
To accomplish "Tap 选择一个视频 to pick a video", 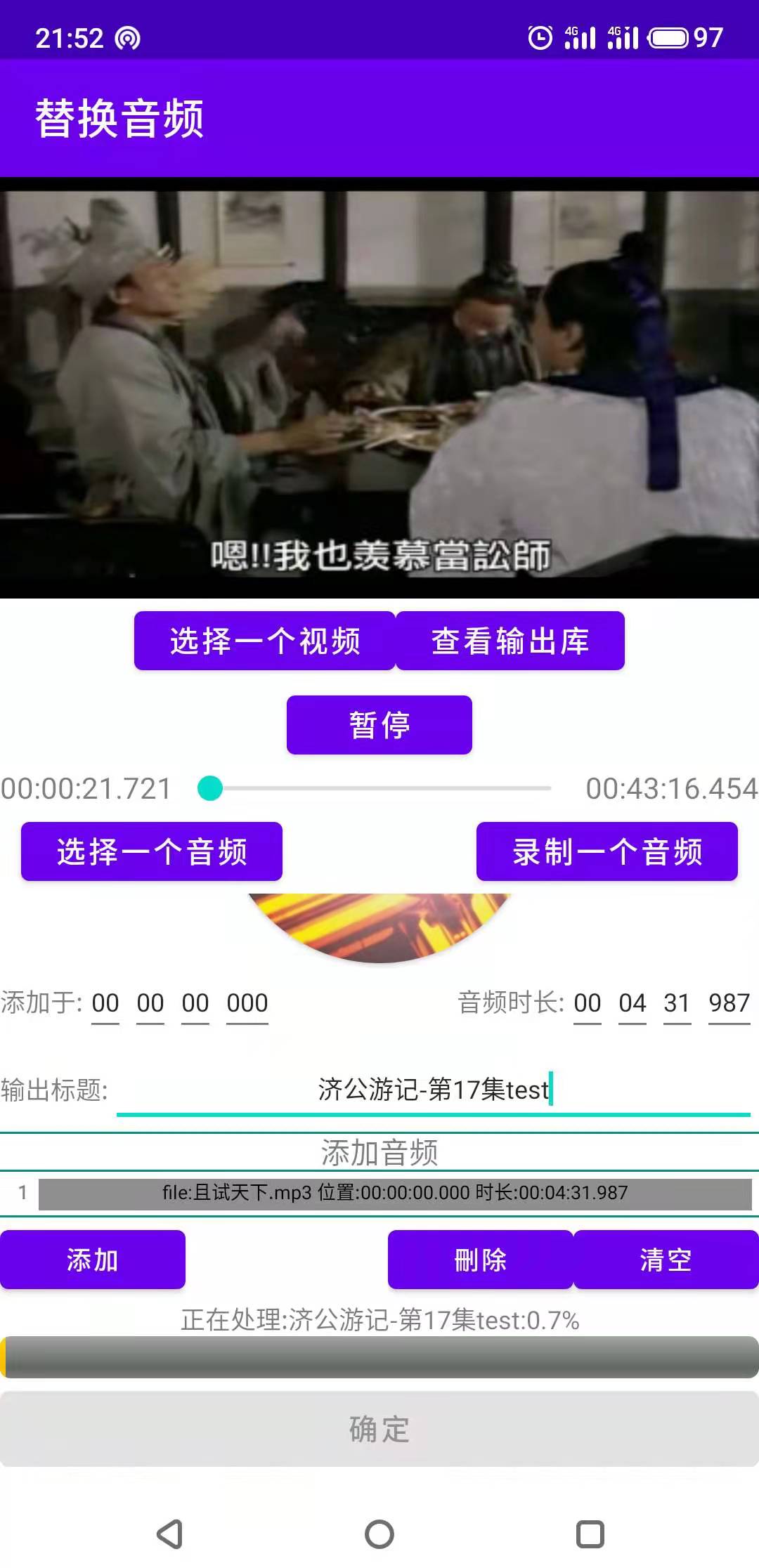I will [x=264, y=641].
